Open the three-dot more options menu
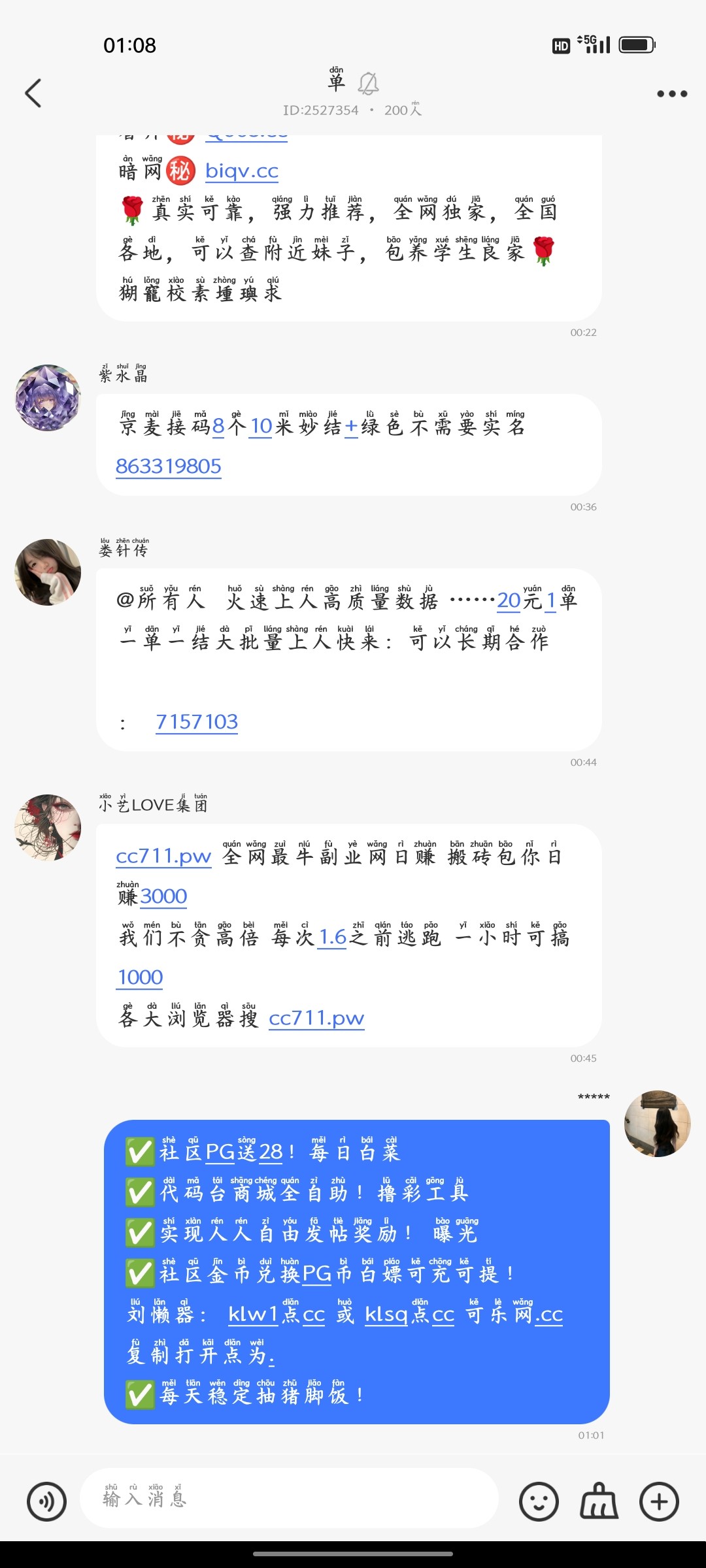Image resolution: width=706 pixels, height=1568 pixels. click(671, 93)
